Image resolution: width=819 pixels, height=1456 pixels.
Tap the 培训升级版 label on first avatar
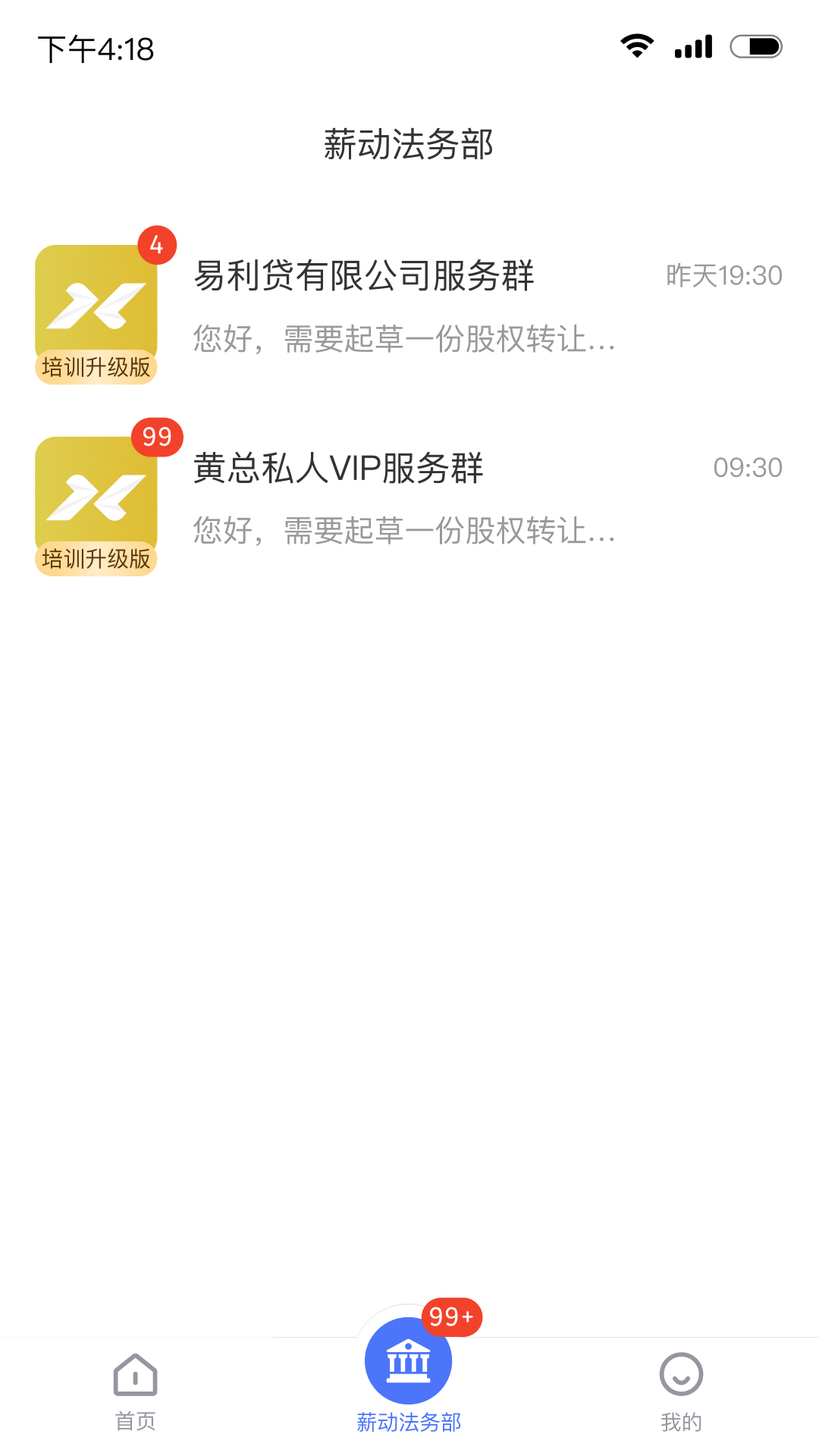coord(97,367)
